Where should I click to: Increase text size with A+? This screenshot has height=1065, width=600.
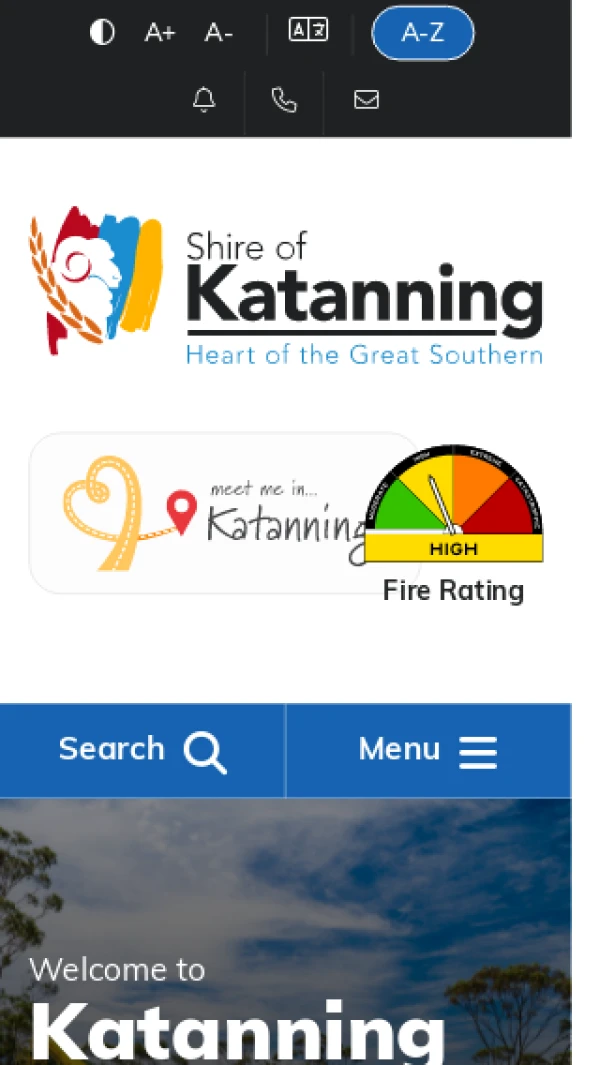tap(160, 33)
